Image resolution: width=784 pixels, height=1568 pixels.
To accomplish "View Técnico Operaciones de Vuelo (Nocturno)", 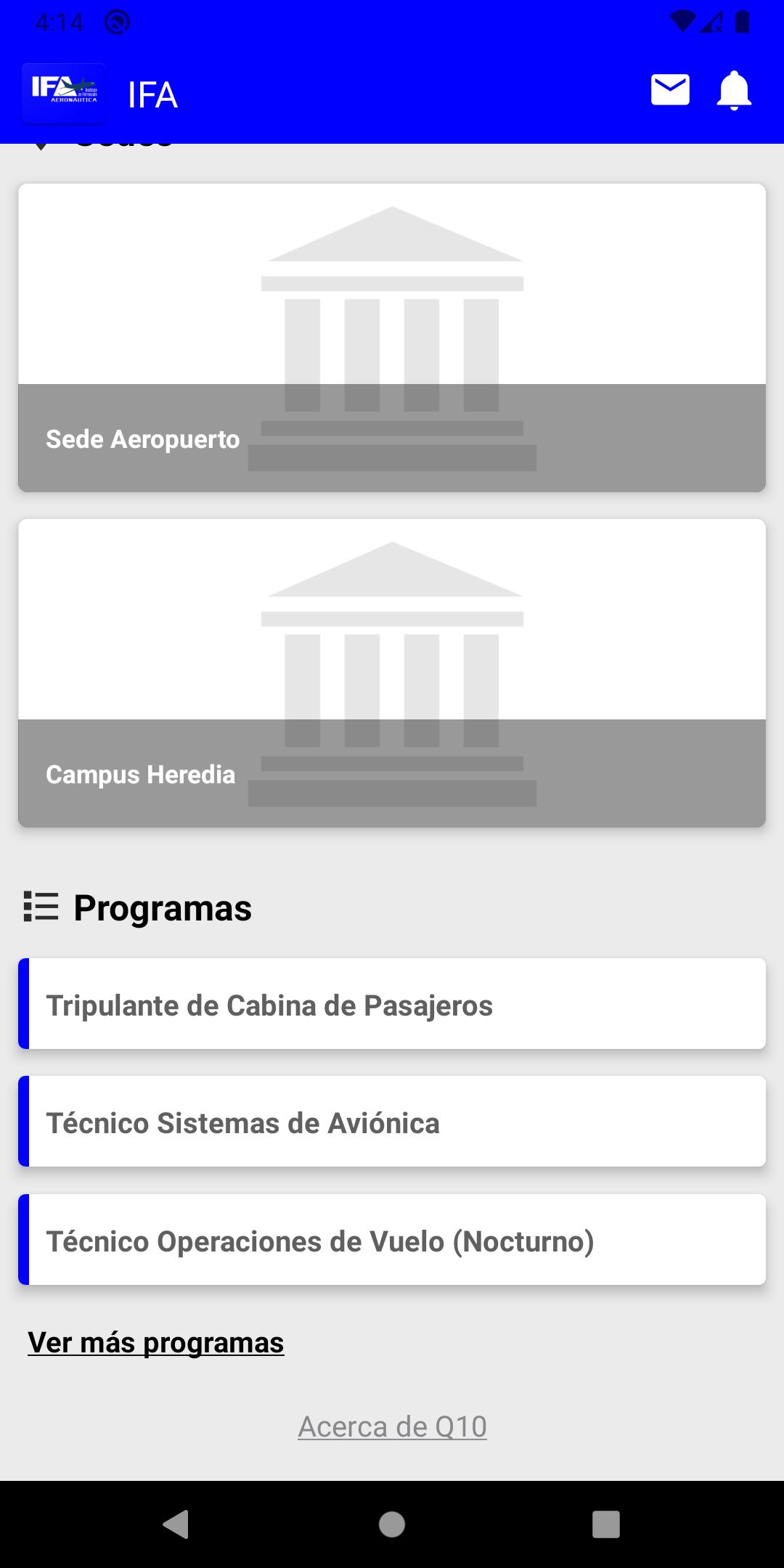I will click(392, 1240).
